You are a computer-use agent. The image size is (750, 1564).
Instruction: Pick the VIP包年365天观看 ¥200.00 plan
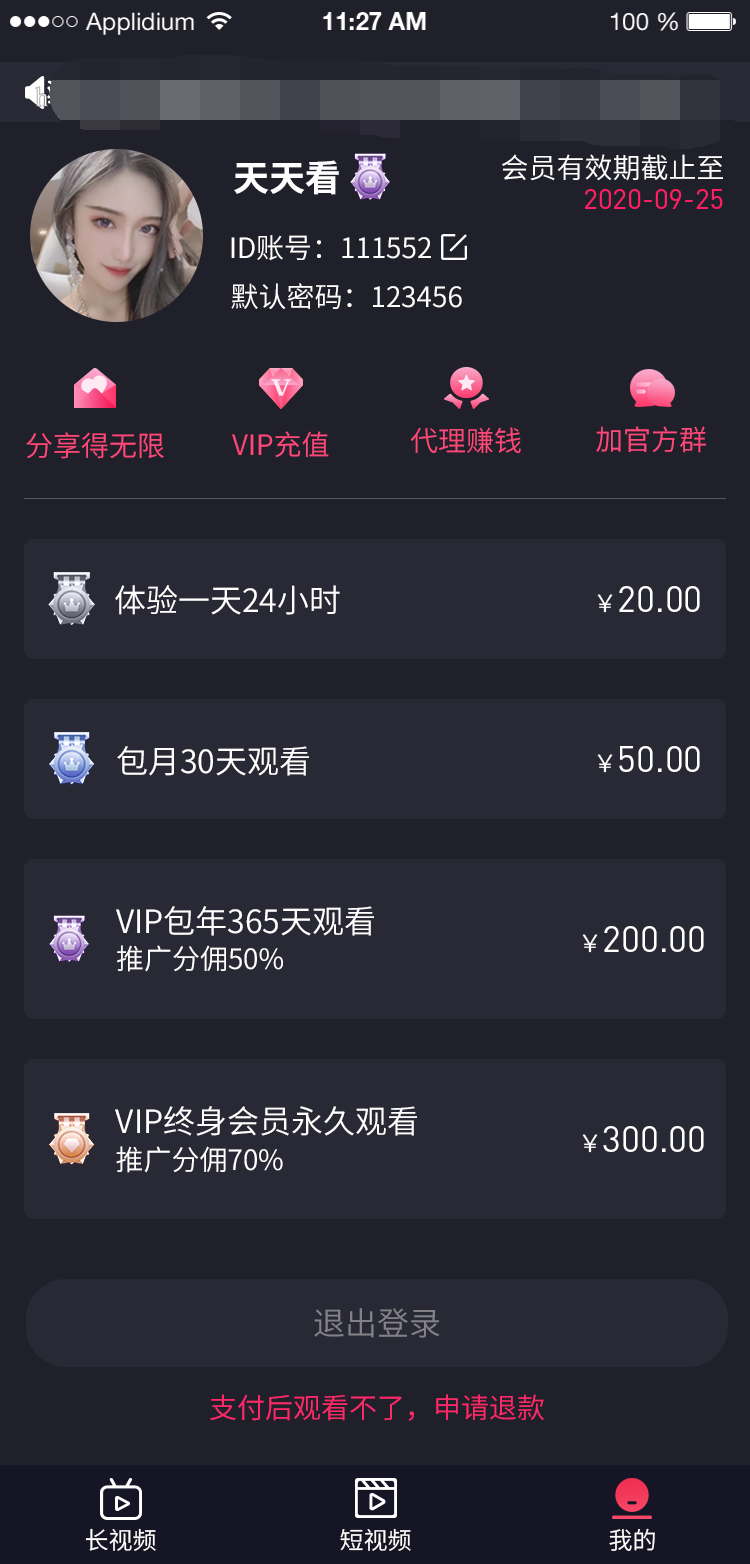[375, 939]
